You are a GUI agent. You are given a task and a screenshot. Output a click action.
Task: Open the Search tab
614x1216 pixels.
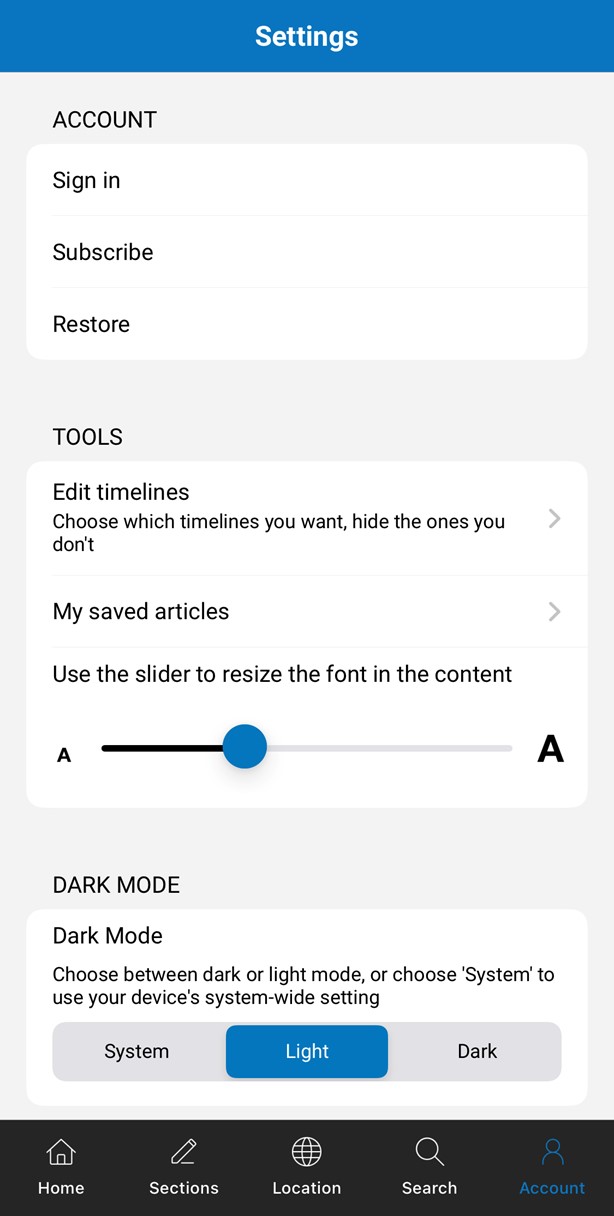click(429, 1167)
